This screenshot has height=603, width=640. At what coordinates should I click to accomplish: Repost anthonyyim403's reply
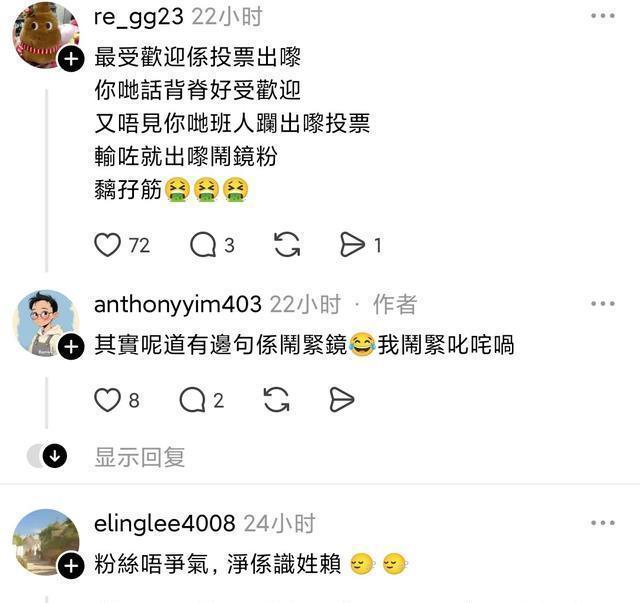[x=276, y=400]
